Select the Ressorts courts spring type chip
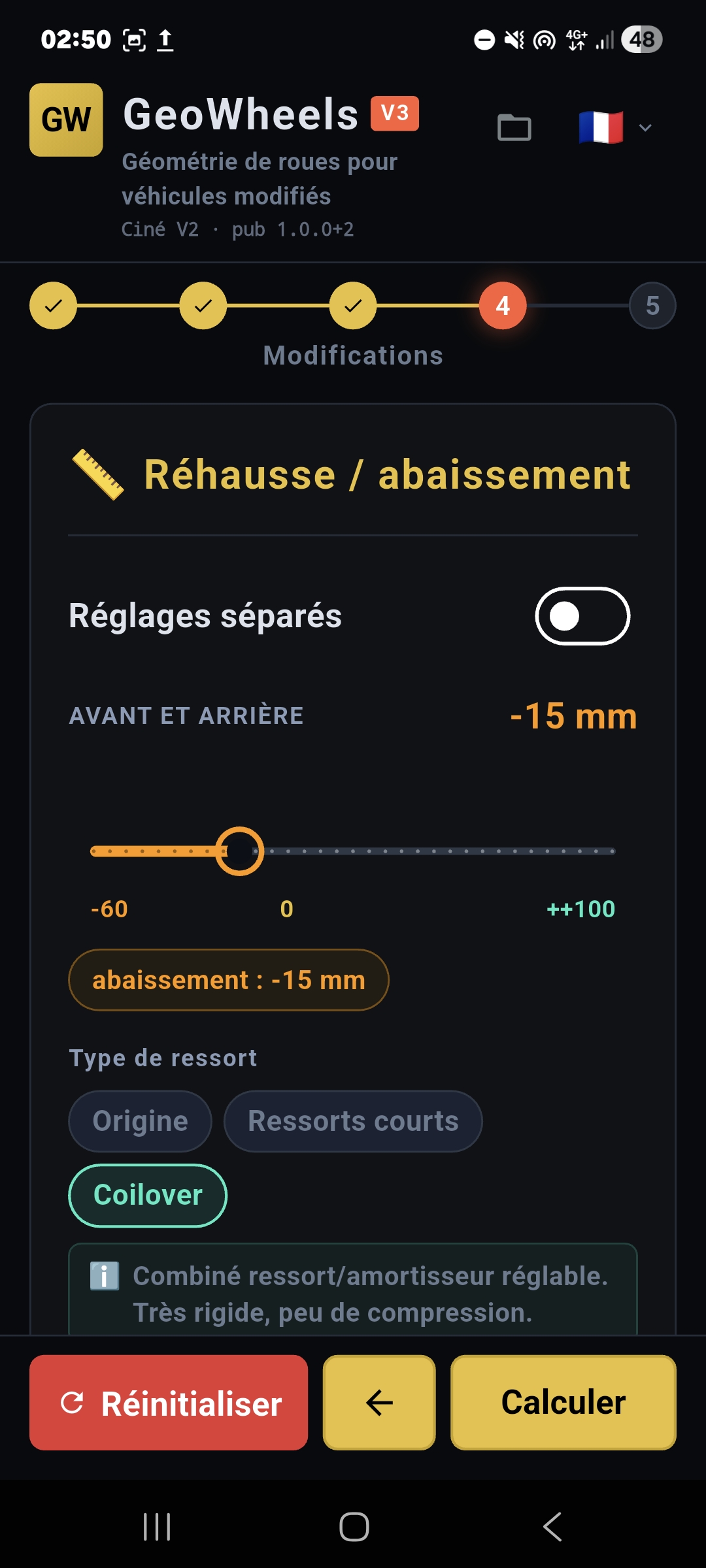 pos(352,1120)
